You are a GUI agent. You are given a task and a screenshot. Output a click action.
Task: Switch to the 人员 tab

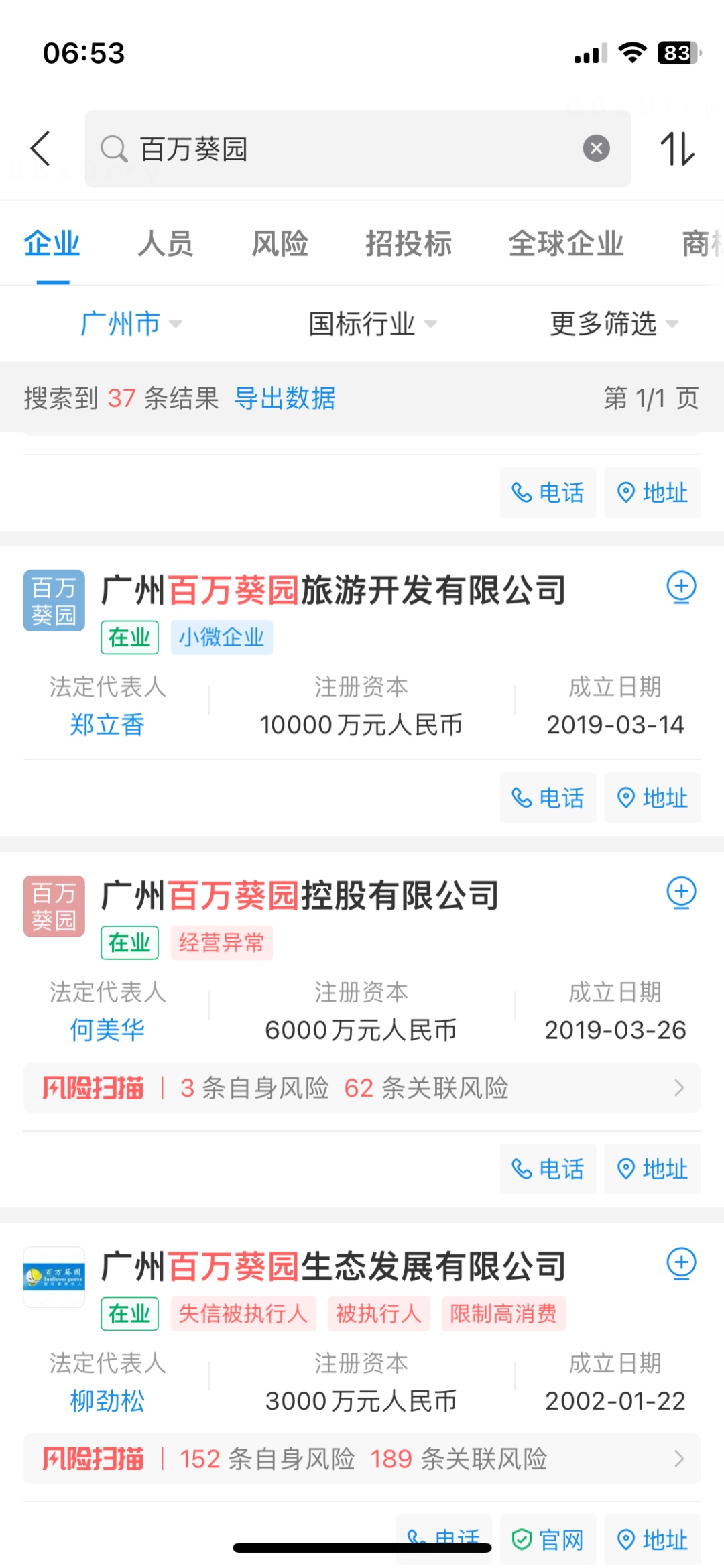click(165, 245)
